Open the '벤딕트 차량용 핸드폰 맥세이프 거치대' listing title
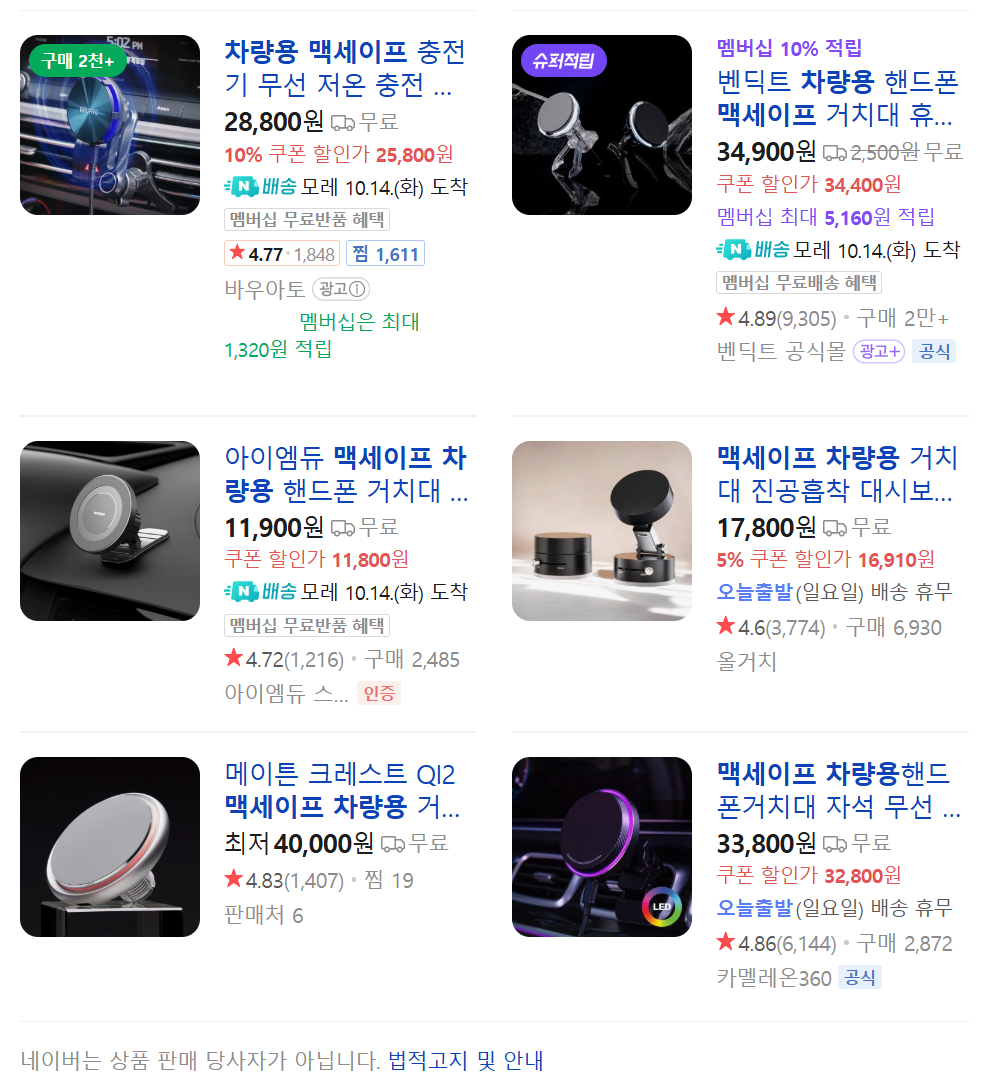The height and width of the screenshot is (1090, 982). coord(837,97)
